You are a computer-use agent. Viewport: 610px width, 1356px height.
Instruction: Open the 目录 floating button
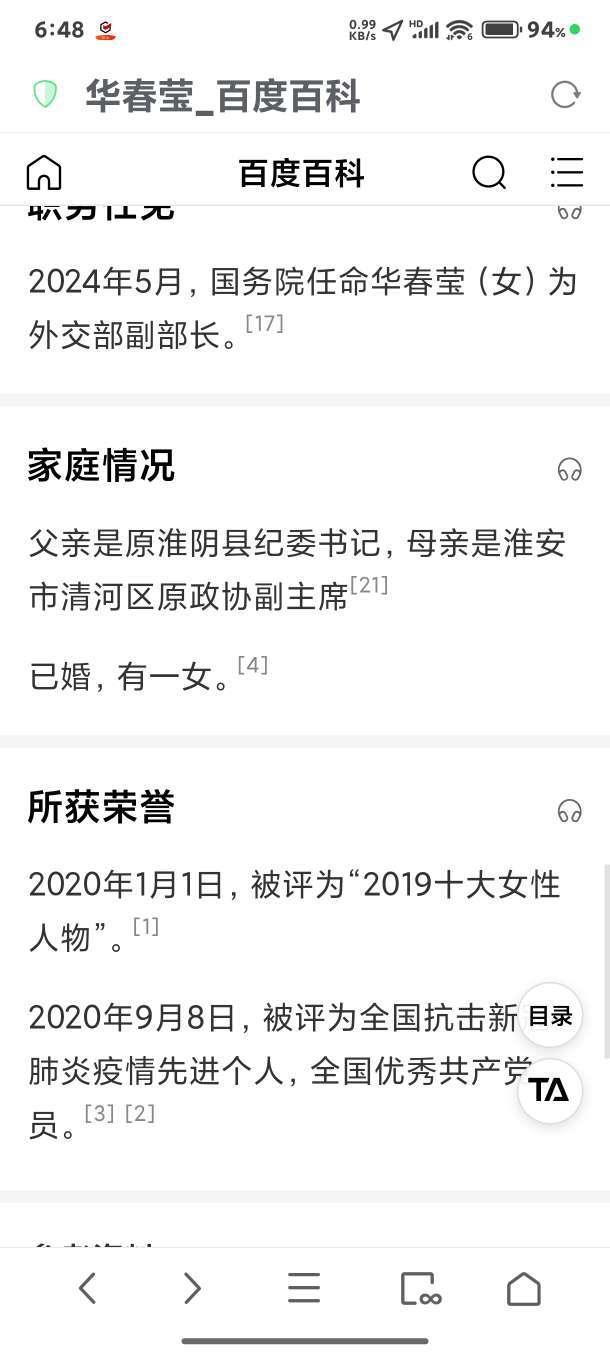click(550, 1016)
